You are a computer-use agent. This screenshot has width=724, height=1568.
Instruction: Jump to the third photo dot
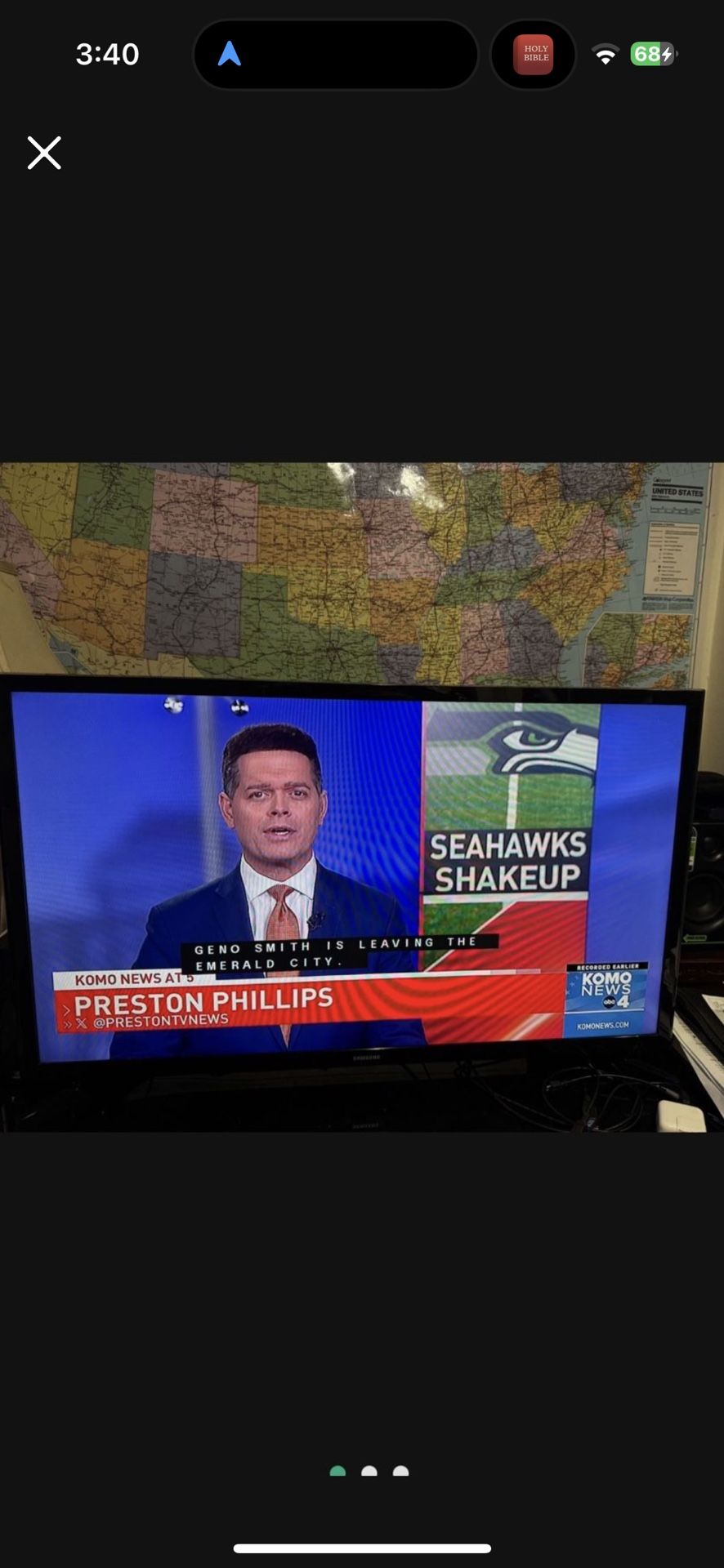click(x=400, y=1472)
